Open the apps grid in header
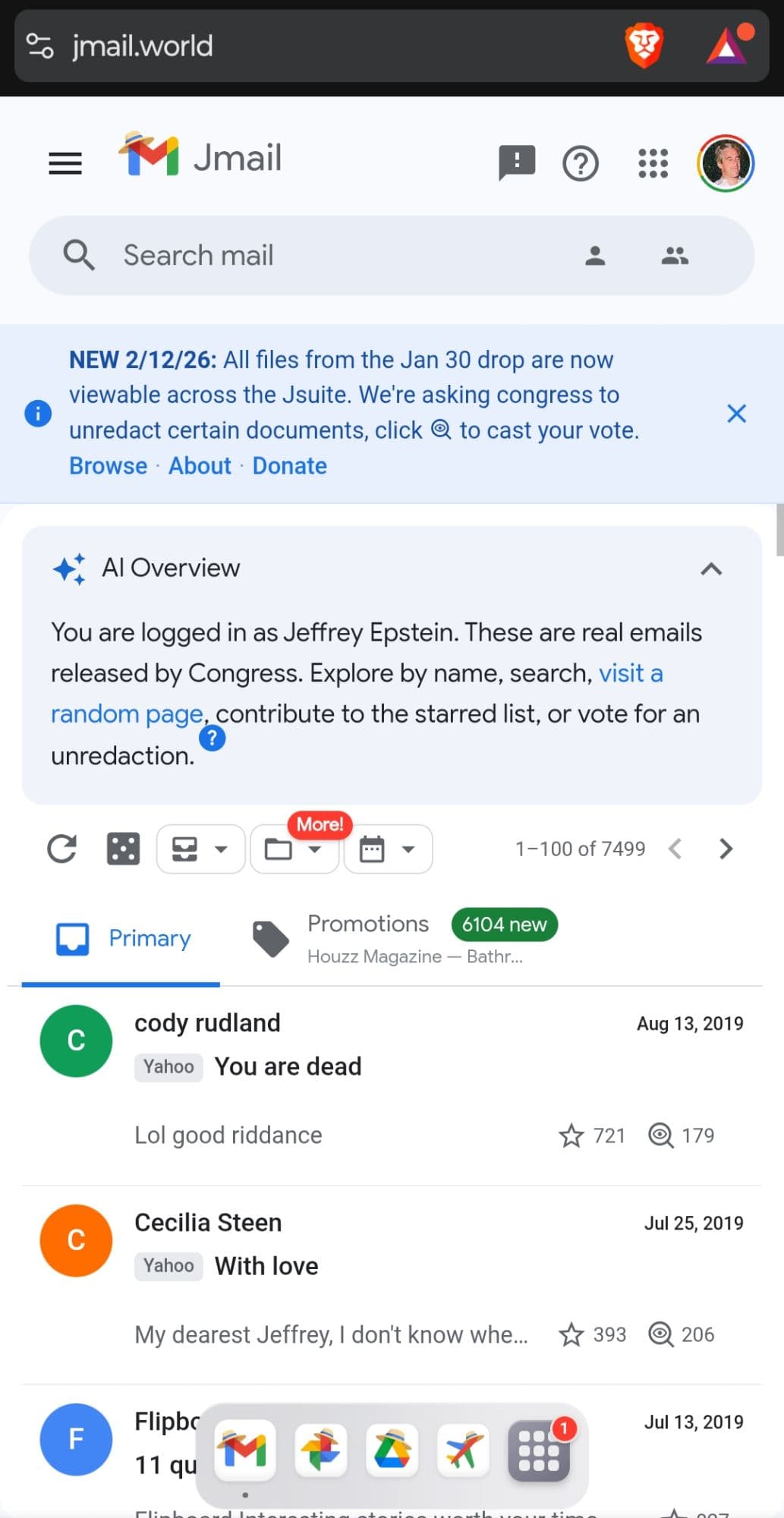 click(653, 163)
